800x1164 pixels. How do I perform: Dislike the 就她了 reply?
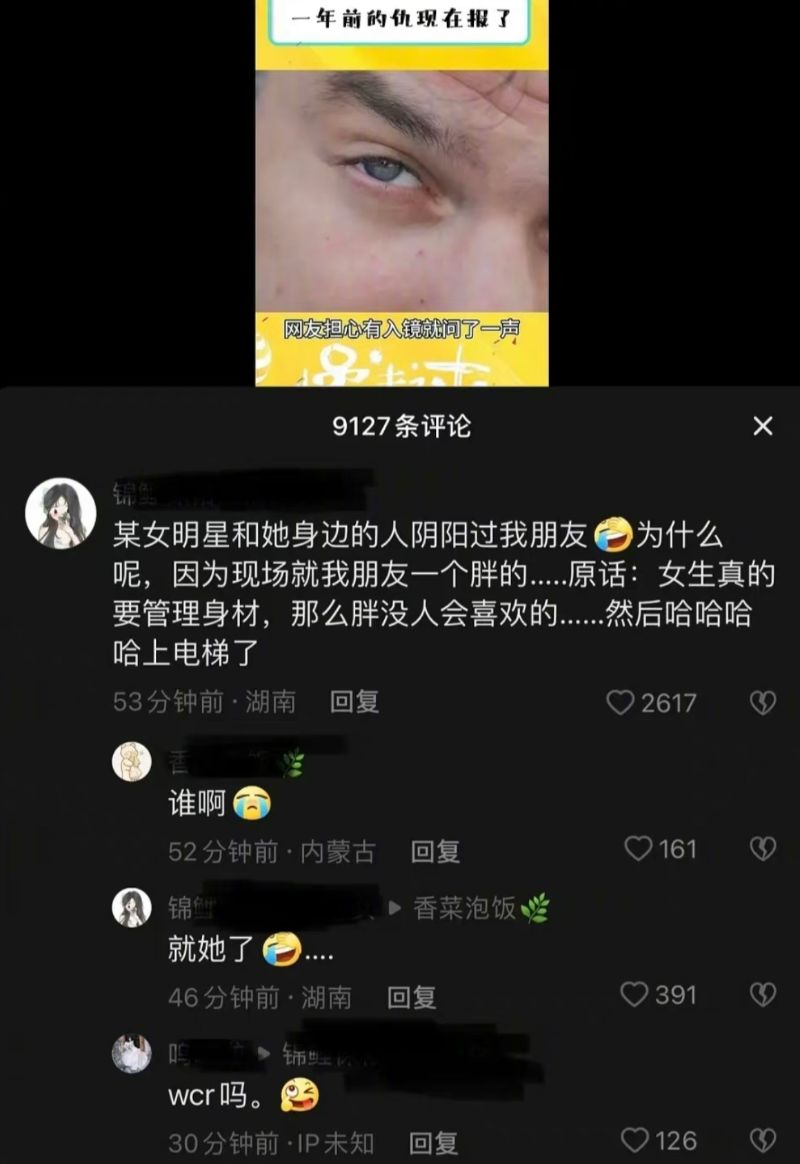click(762, 995)
